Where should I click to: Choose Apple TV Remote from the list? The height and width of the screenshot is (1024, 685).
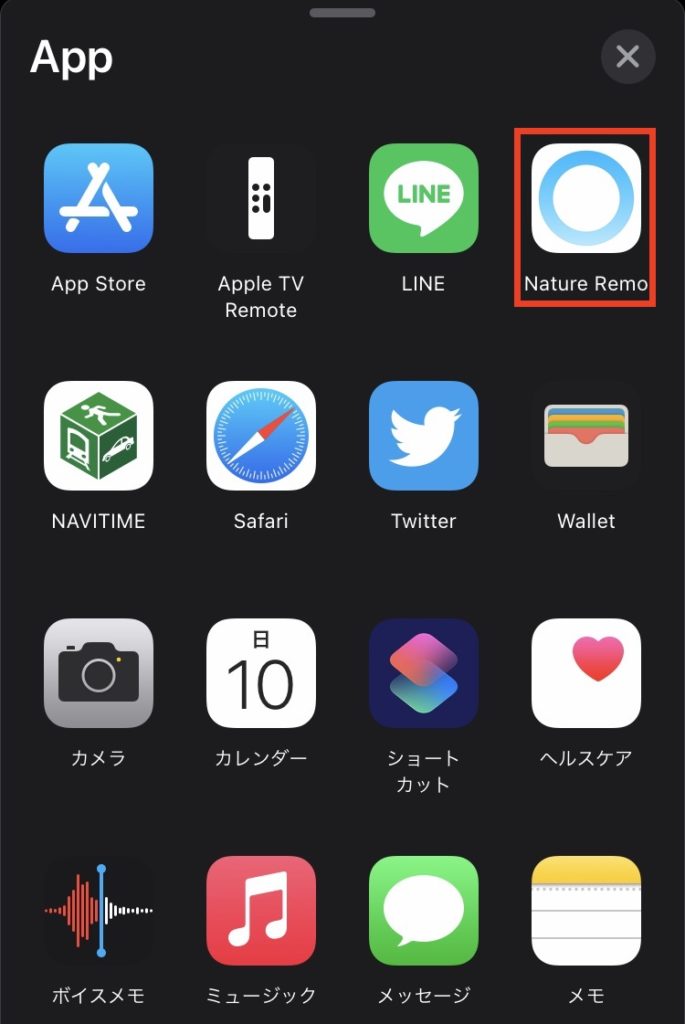pos(261,198)
